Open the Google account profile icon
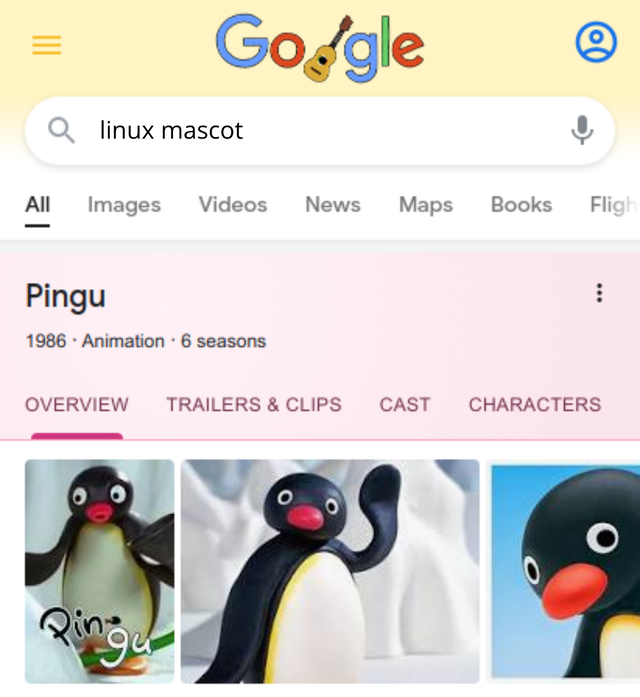Image resolution: width=640 pixels, height=697 pixels. pyautogui.click(x=597, y=42)
